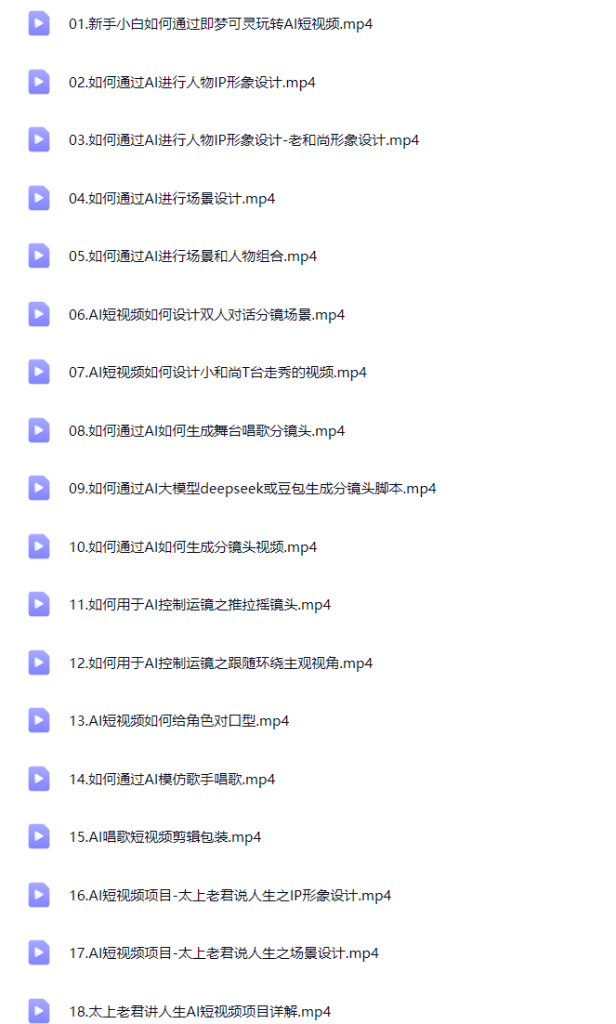
Task: Open 09 deepseek或豆包生成分镜头脚本 file
Action: [252, 488]
